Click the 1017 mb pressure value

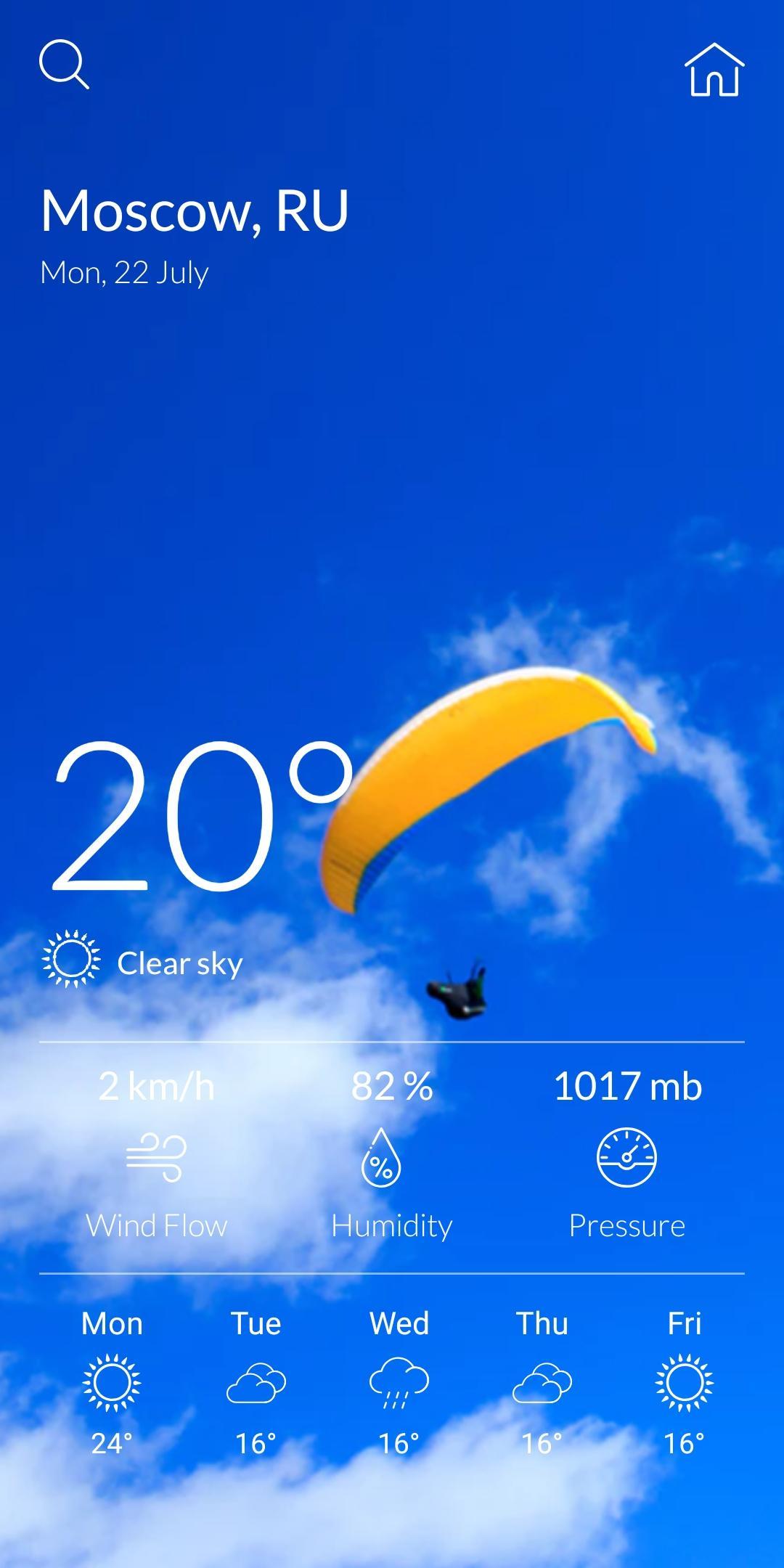tap(627, 1085)
